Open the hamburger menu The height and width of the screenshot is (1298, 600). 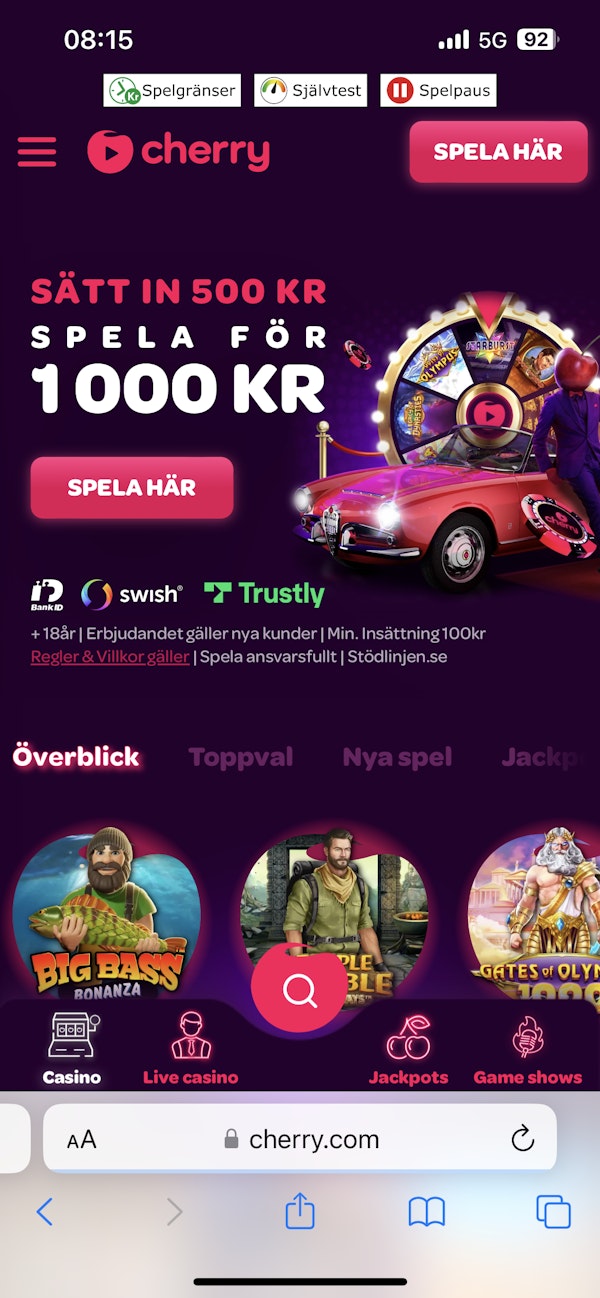click(x=37, y=152)
